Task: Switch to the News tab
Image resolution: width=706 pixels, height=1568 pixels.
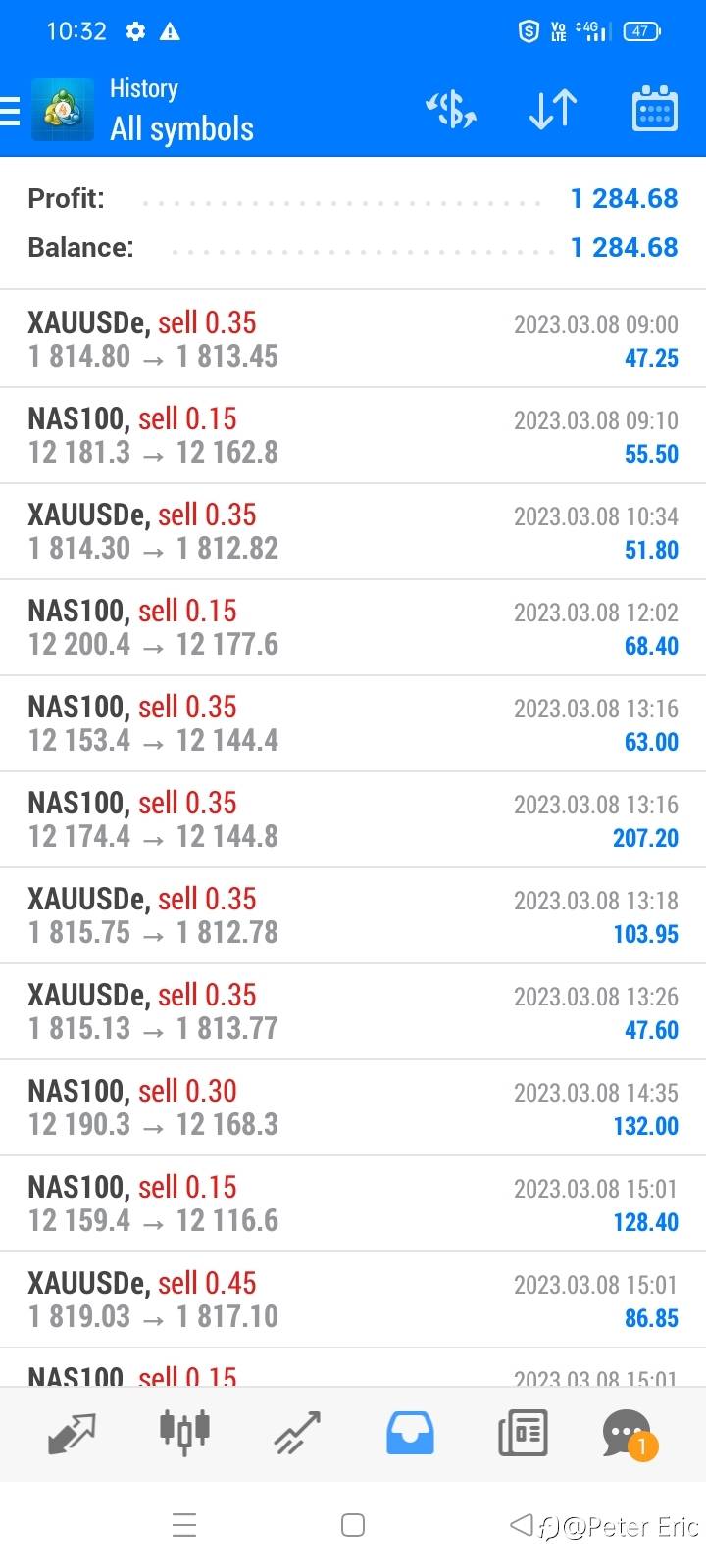Action: click(522, 1434)
